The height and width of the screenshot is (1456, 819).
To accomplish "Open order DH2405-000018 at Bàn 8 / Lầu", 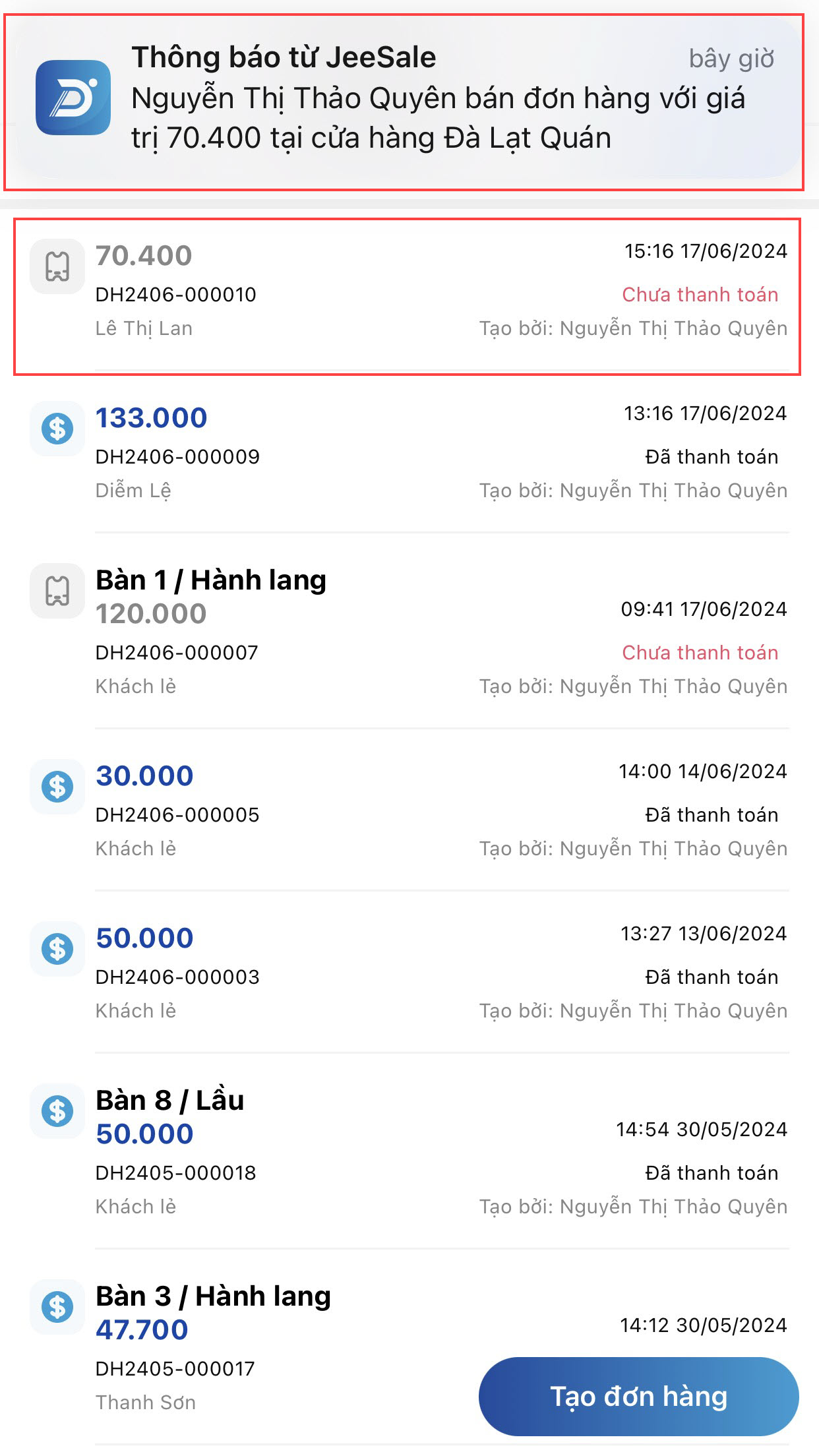I will tap(408, 1153).
